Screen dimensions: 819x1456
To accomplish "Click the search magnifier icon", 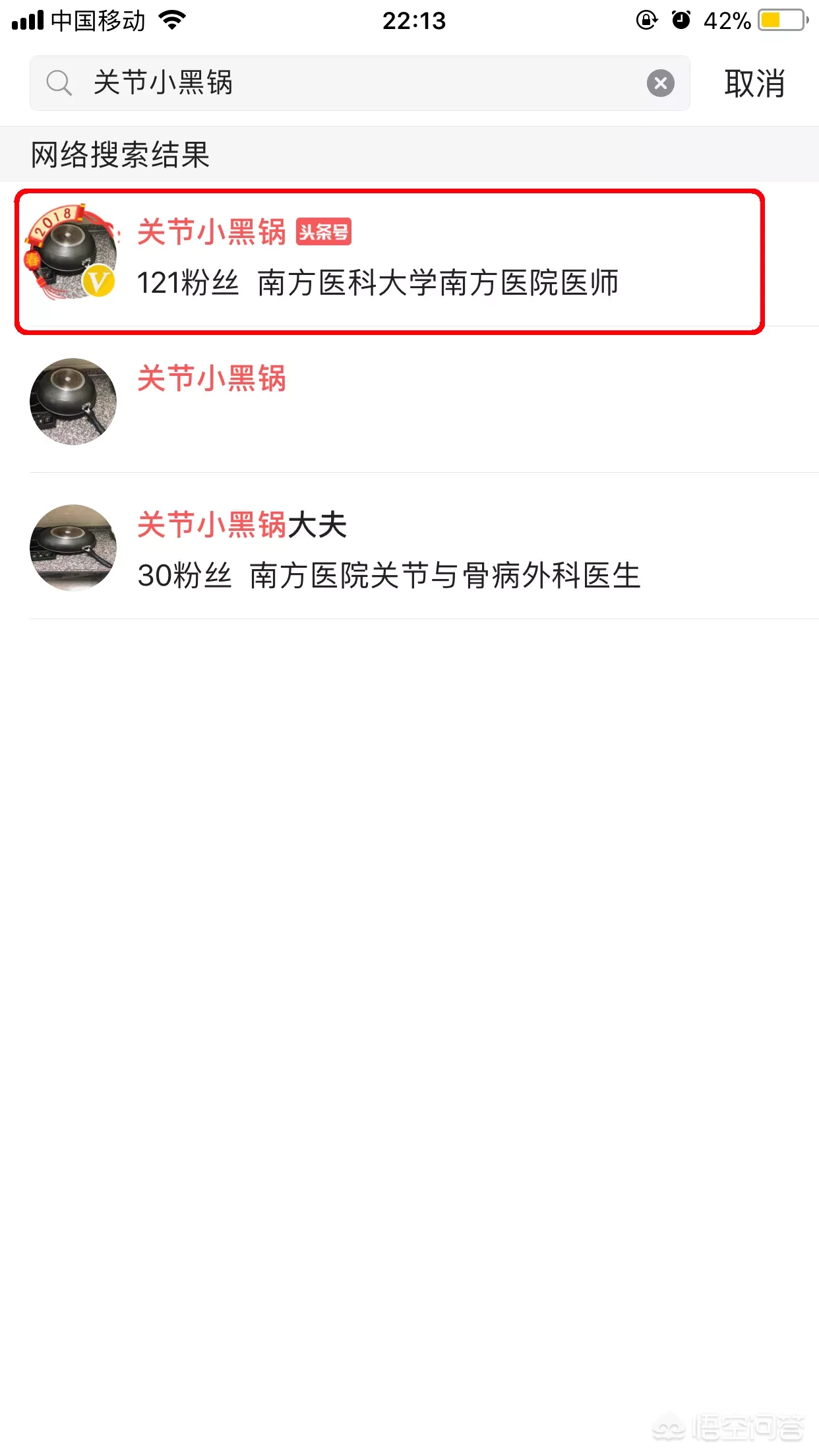I will (60, 84).
